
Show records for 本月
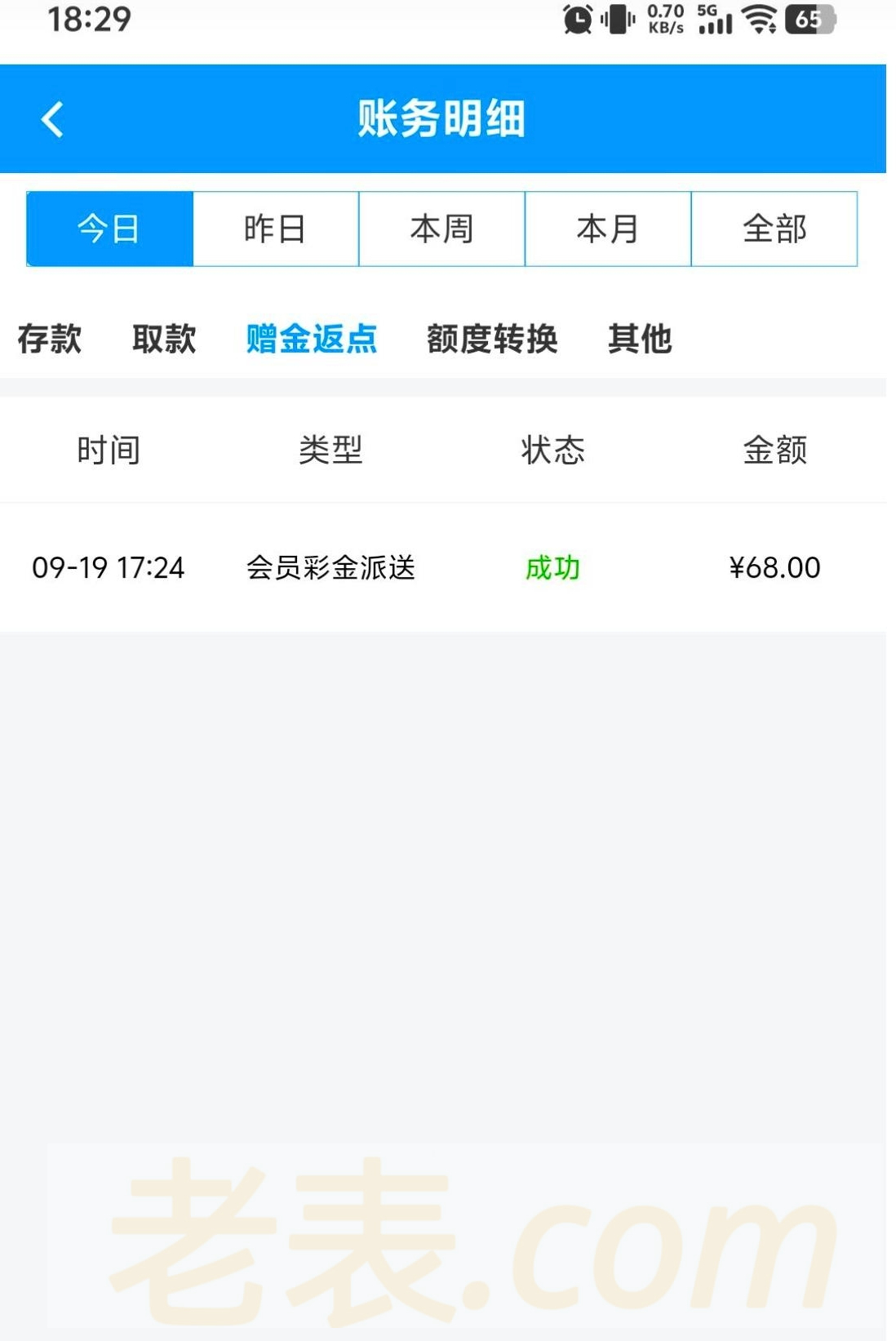click(608, 229)
